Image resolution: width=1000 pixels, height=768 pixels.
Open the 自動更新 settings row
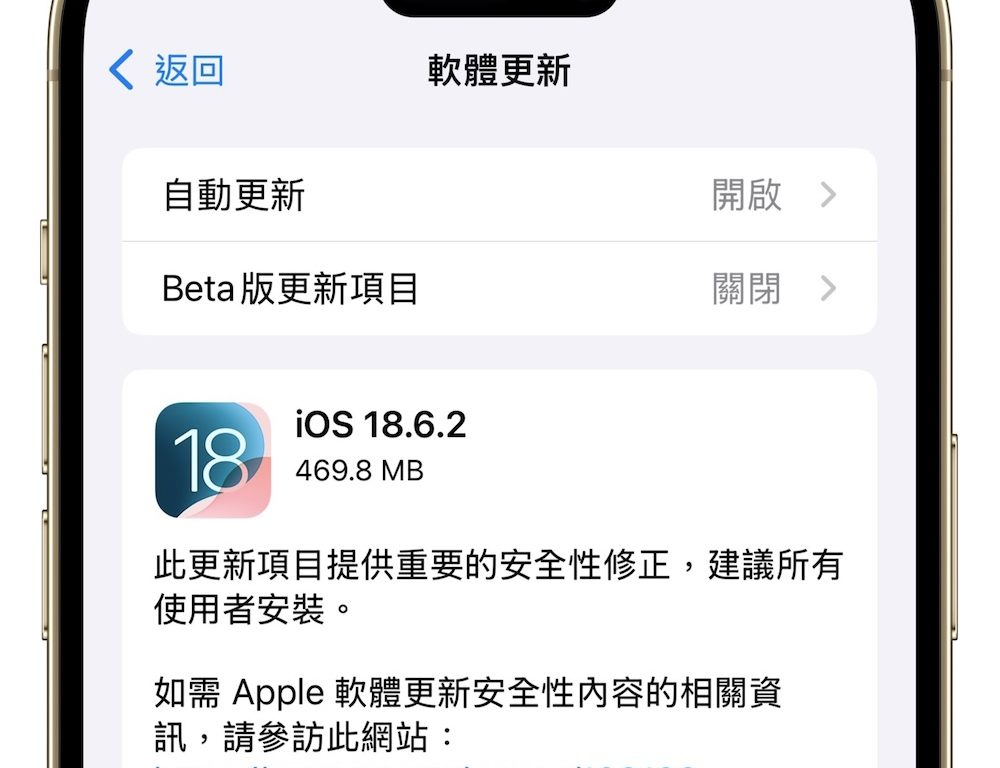tap(499, 195)
